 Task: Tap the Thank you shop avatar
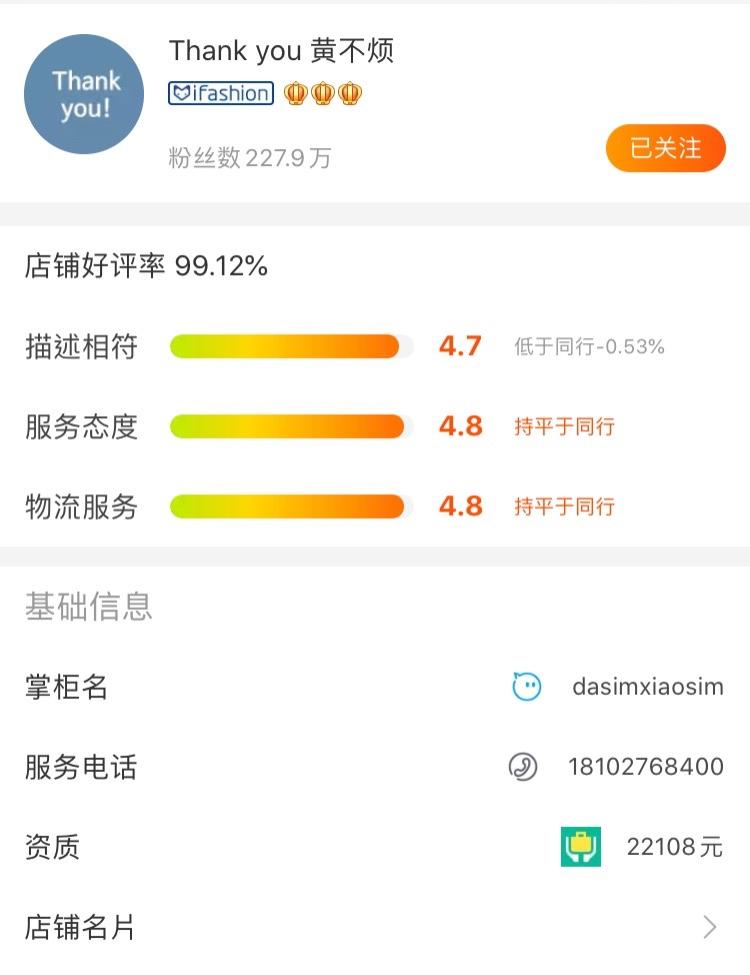[x=84, y=94]
